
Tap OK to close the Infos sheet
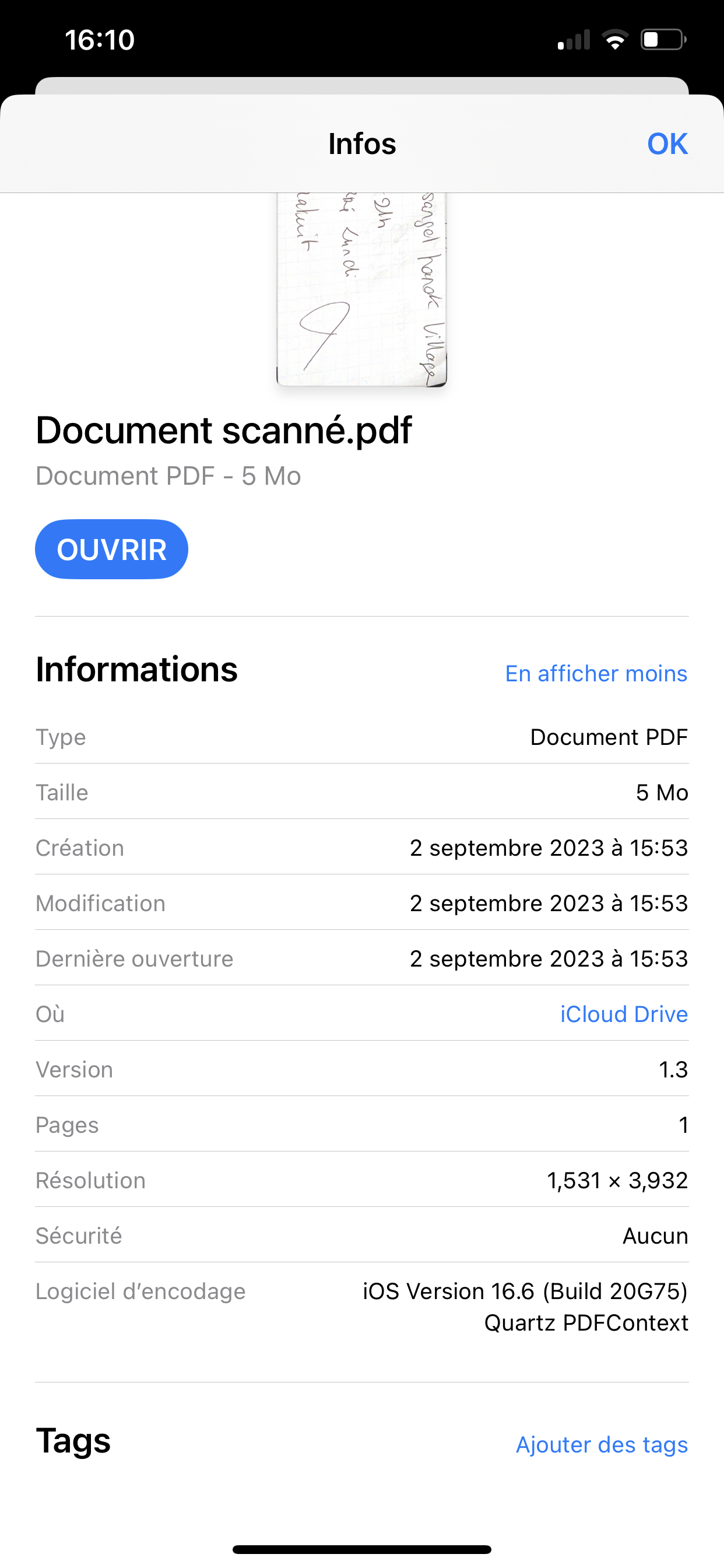[x=667, y=144]
